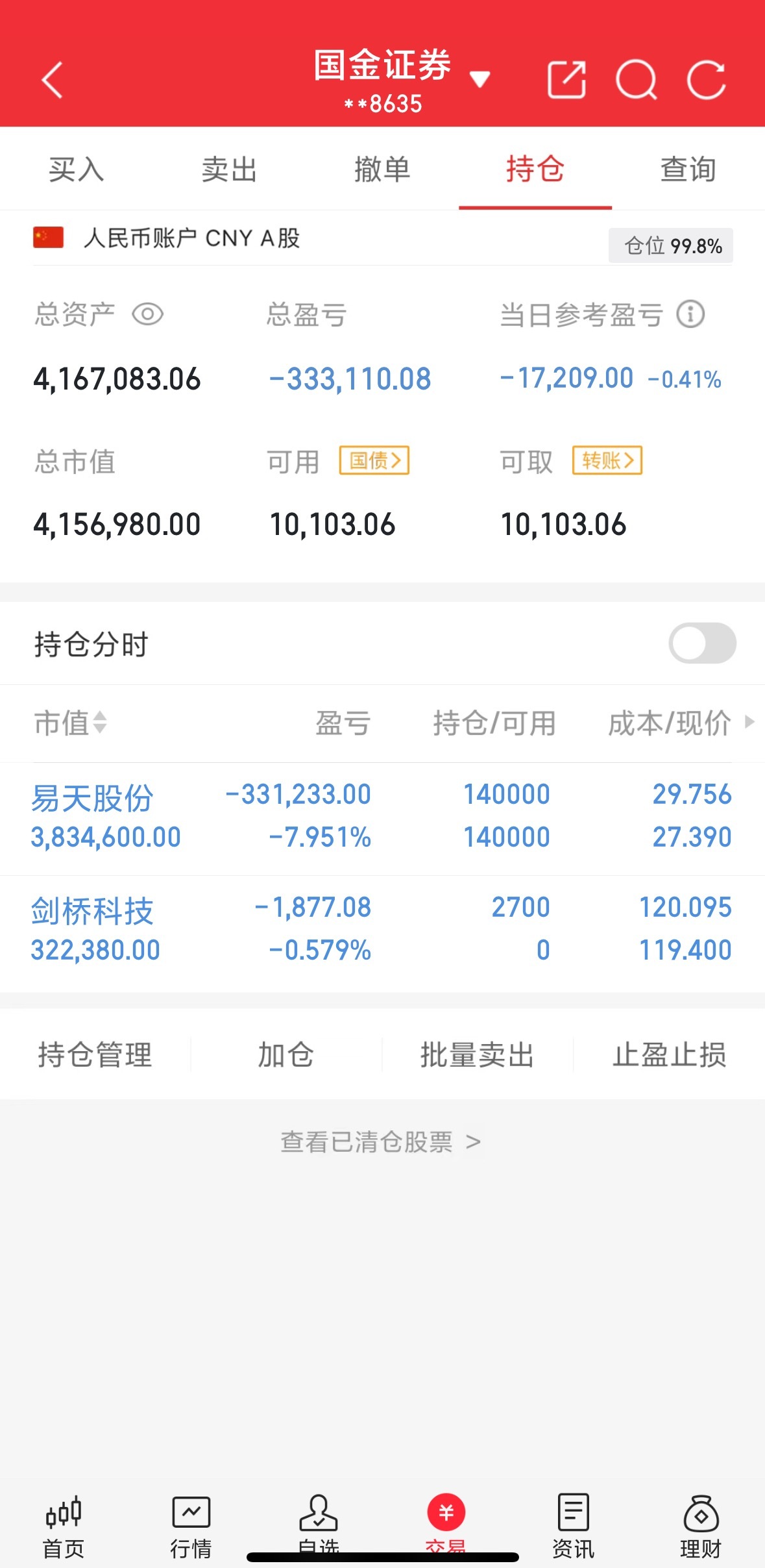765x1568 pixels.
Task: Go back with the back arrow
Action: [52, 79]
